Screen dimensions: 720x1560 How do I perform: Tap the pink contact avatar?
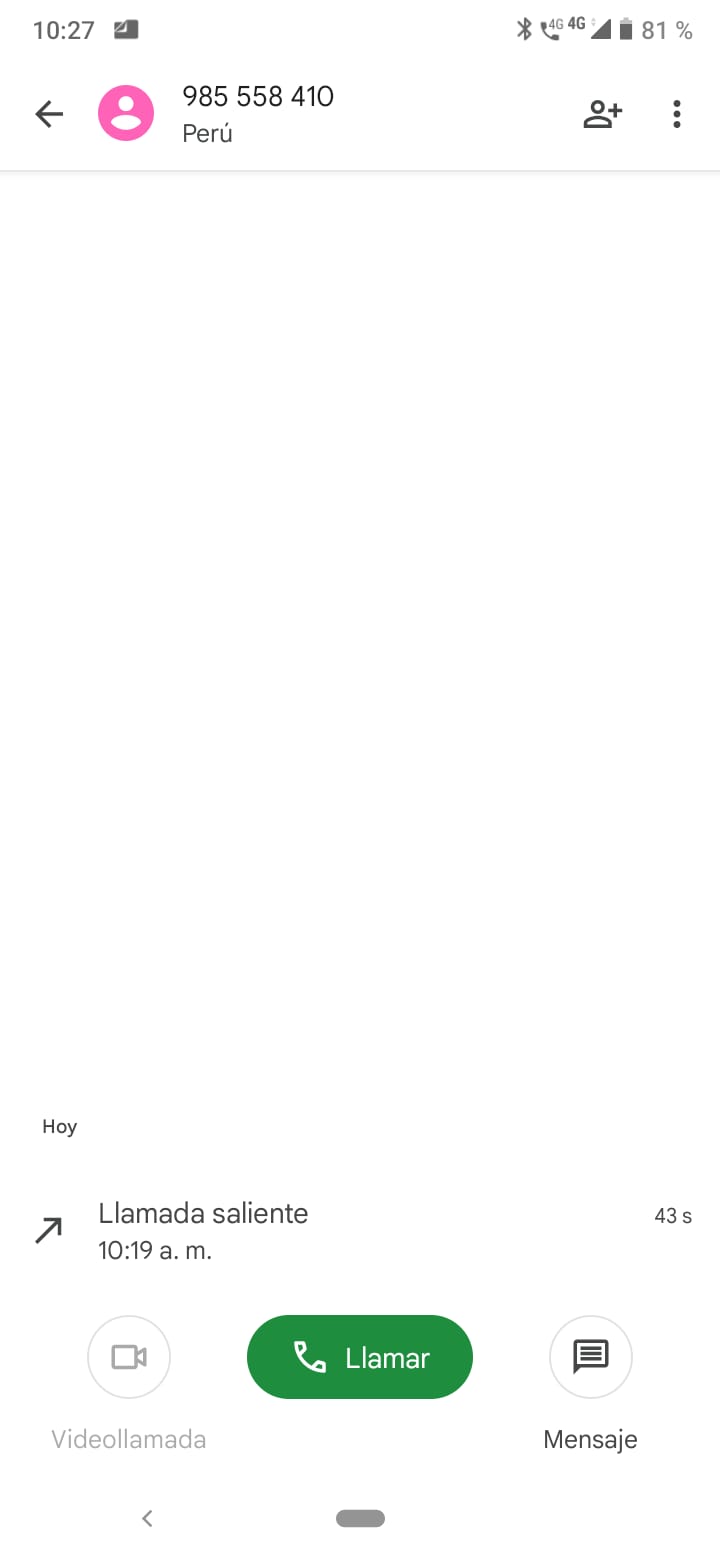tap(126, 114)
